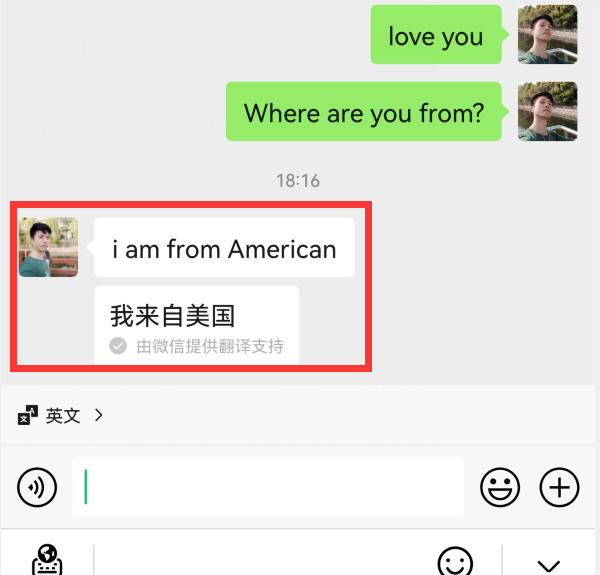Focus the message text field
Image resolution: width=600 pixels, height=575 pixels.
(x=268, y=487)
